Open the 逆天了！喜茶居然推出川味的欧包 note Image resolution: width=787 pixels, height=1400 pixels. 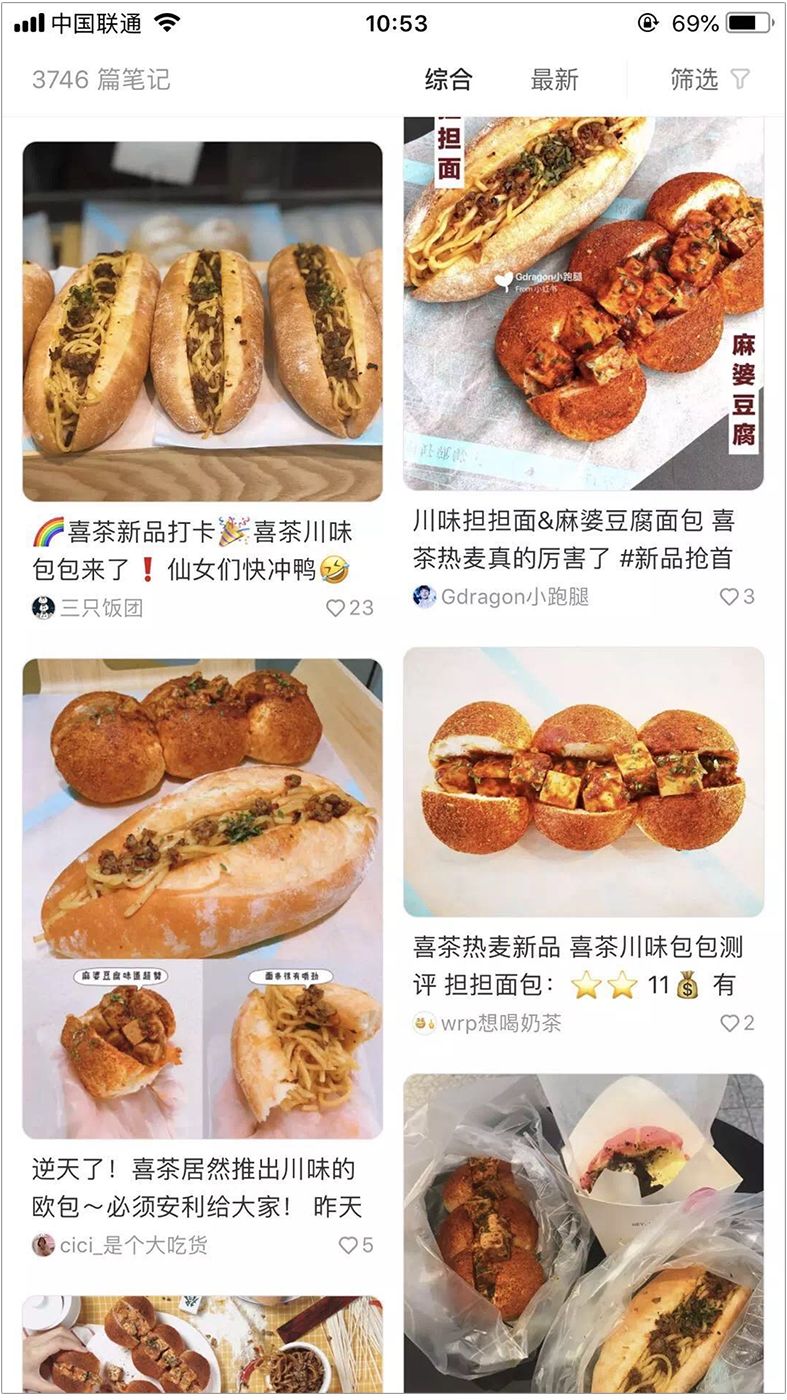point(202,898)
